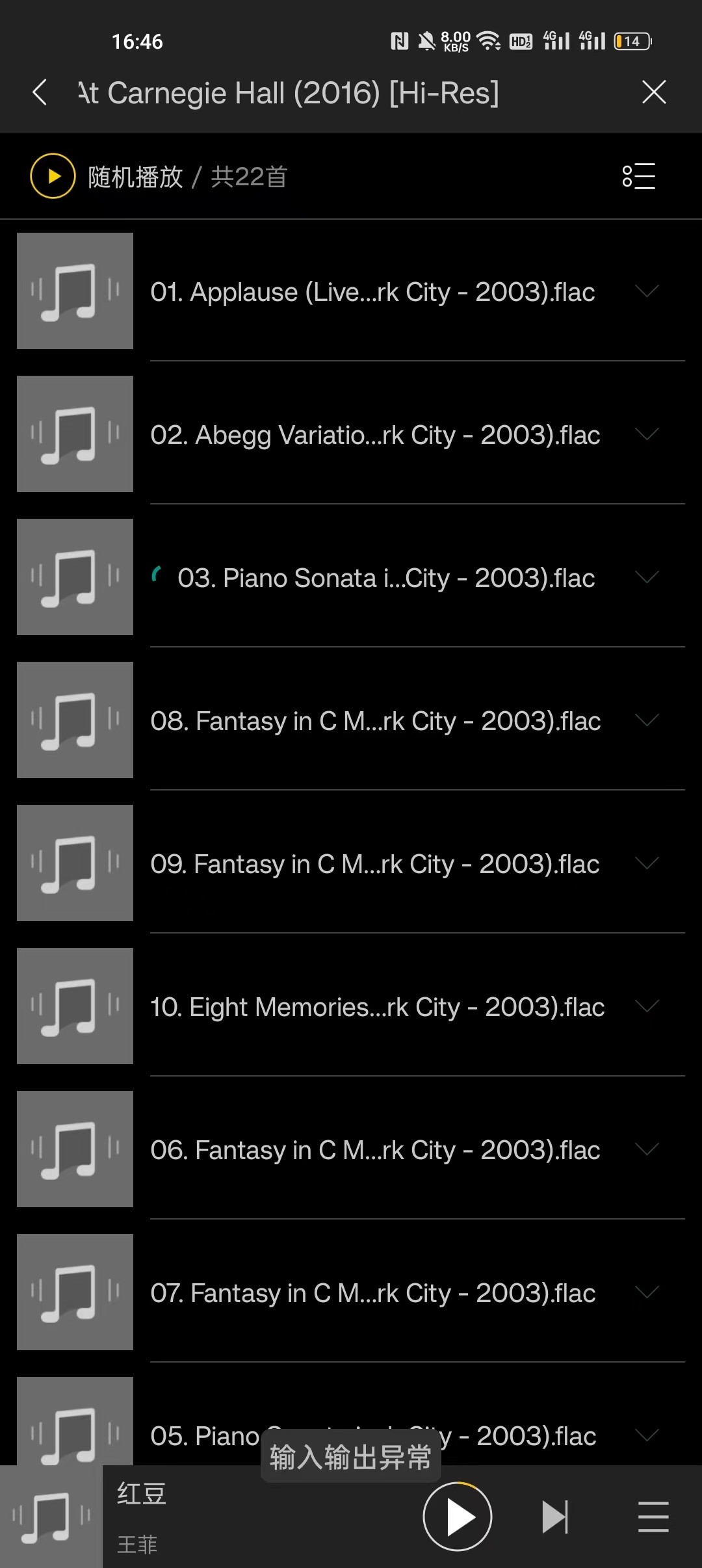Play track 03. Piano Sonata
The image size is (702, 1568).
(x=385, y=578)
